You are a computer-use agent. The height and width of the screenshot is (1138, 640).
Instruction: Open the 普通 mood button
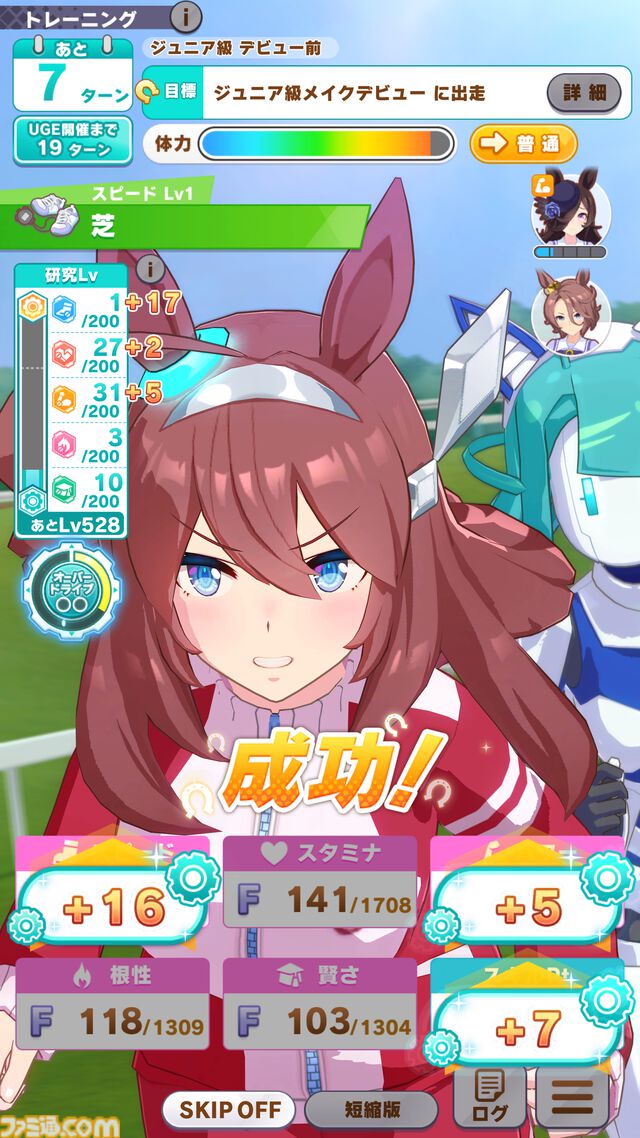click(523, 143)
